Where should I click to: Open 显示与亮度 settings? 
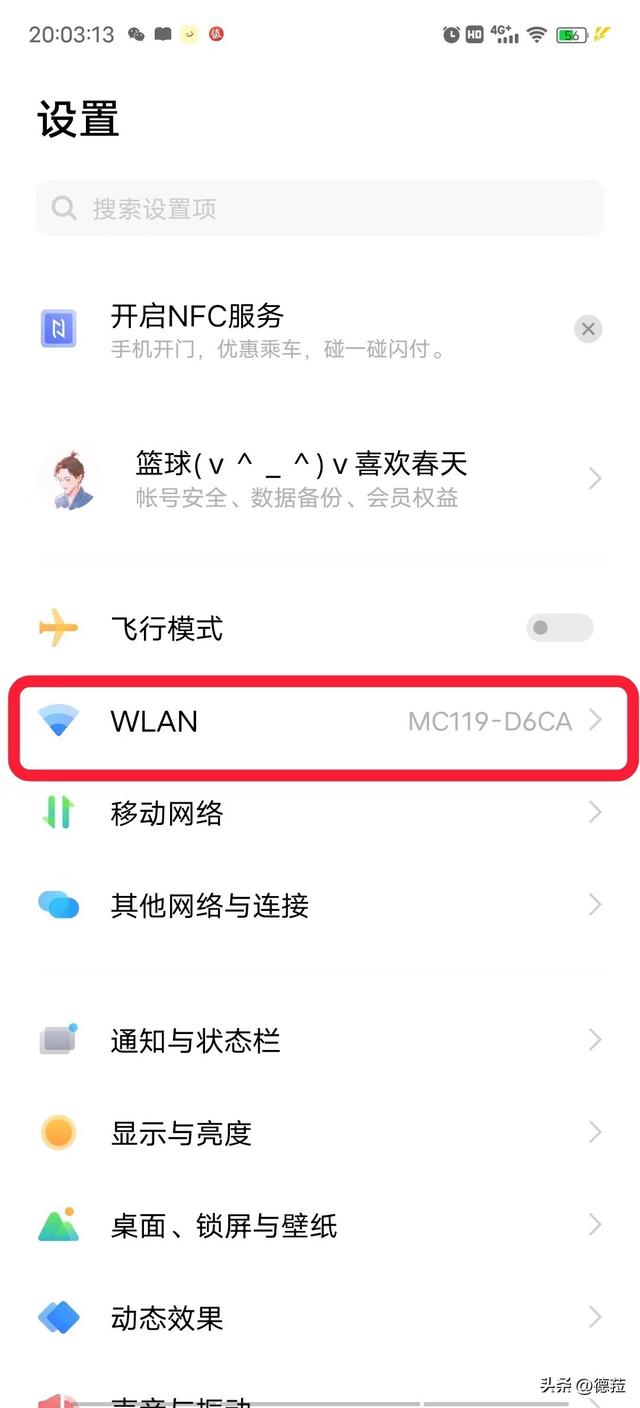click(x=320, y=1132)
